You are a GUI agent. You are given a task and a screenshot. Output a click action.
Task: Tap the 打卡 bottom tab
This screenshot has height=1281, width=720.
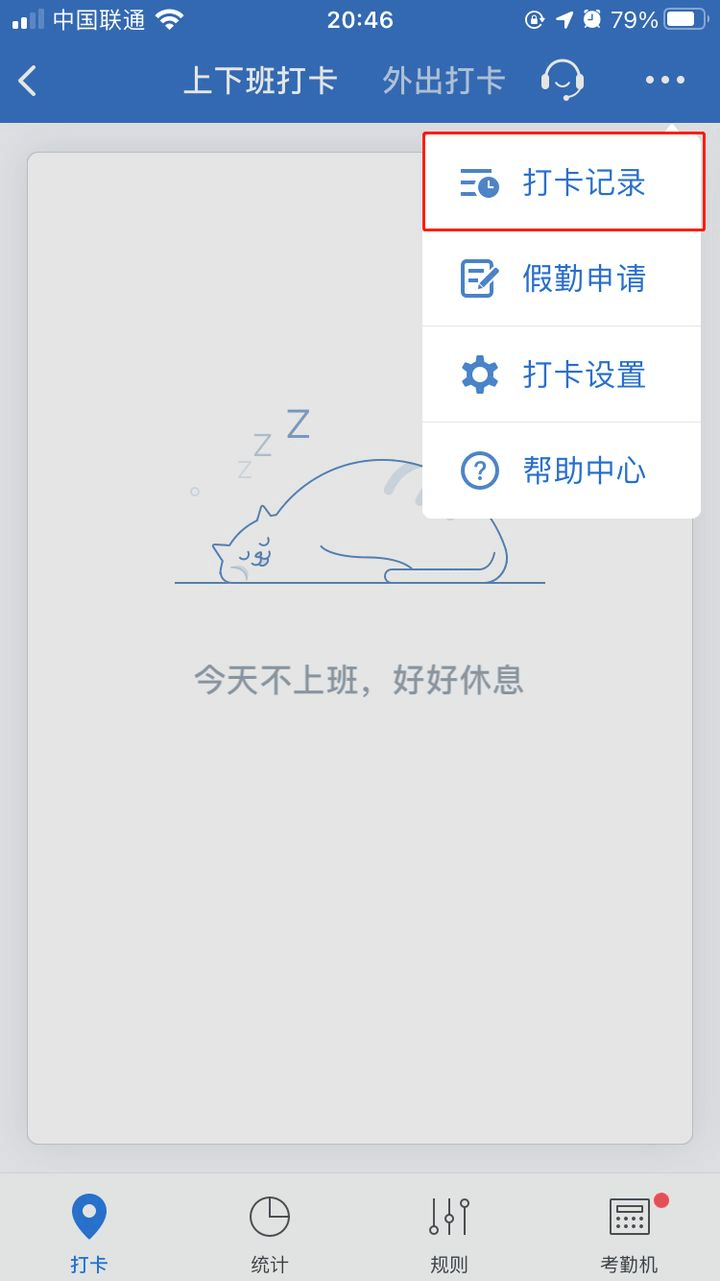(89, 1232)
